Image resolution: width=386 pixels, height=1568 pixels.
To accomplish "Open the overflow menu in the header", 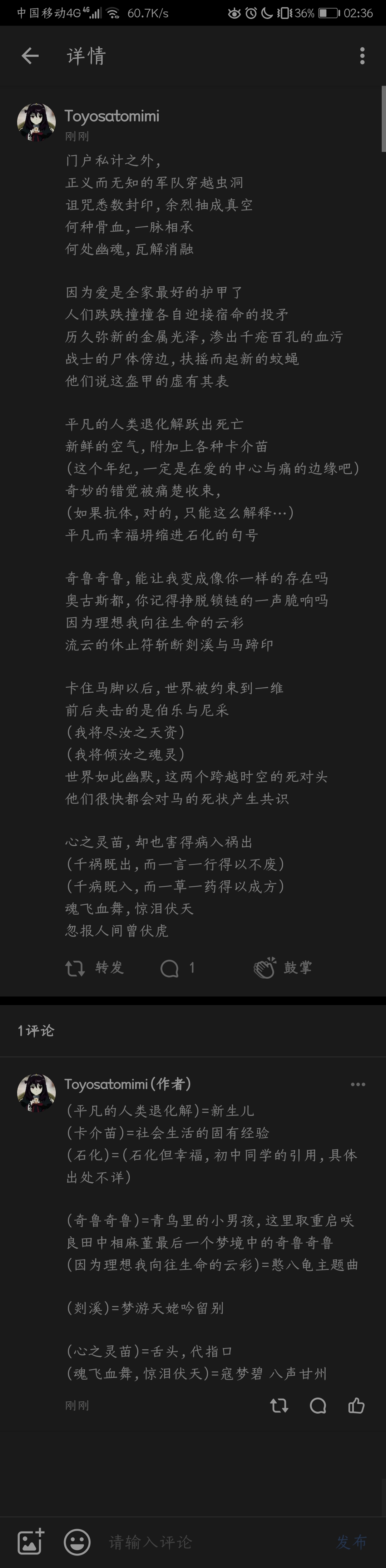I will coord(362,56).
